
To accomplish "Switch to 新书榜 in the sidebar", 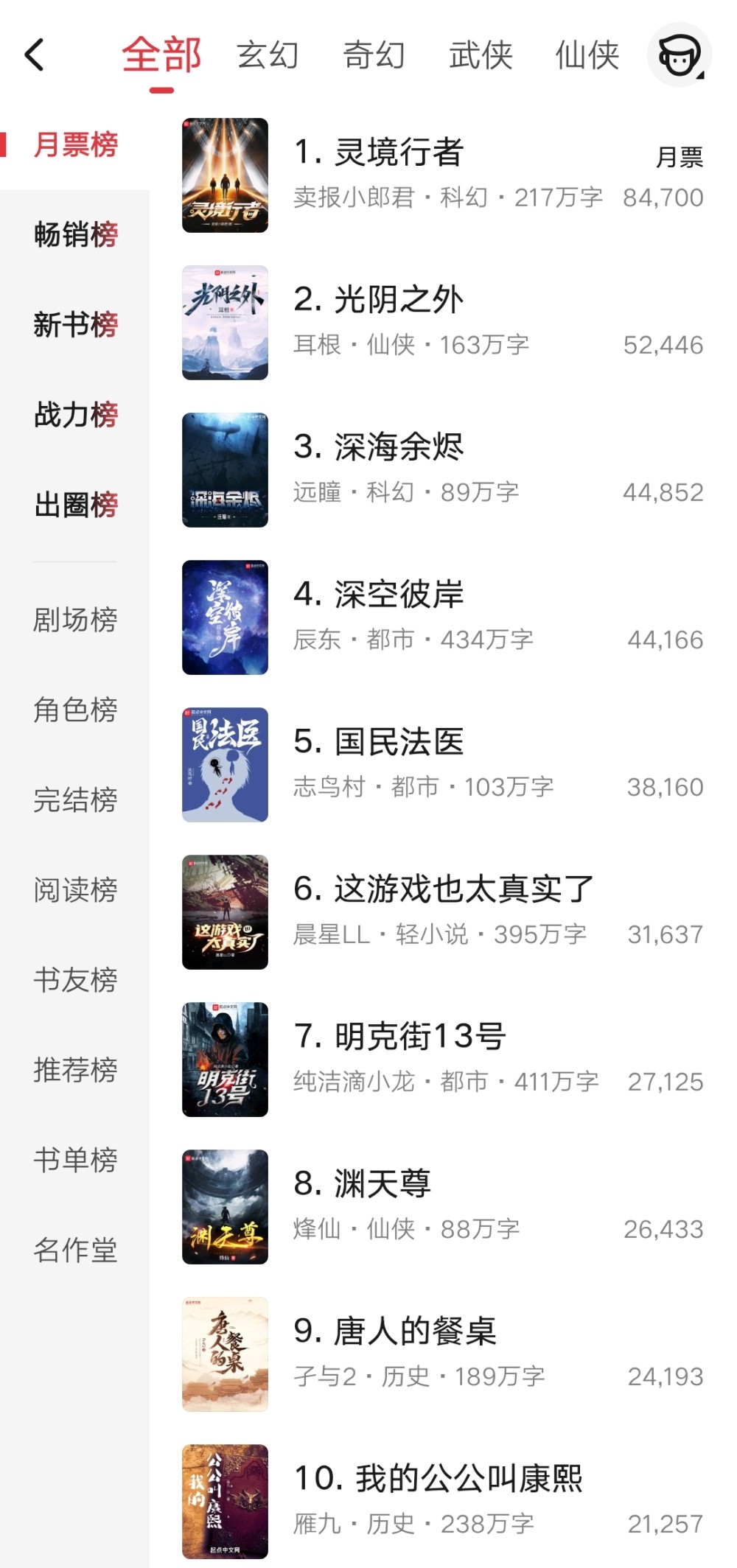I will [75, 325].
